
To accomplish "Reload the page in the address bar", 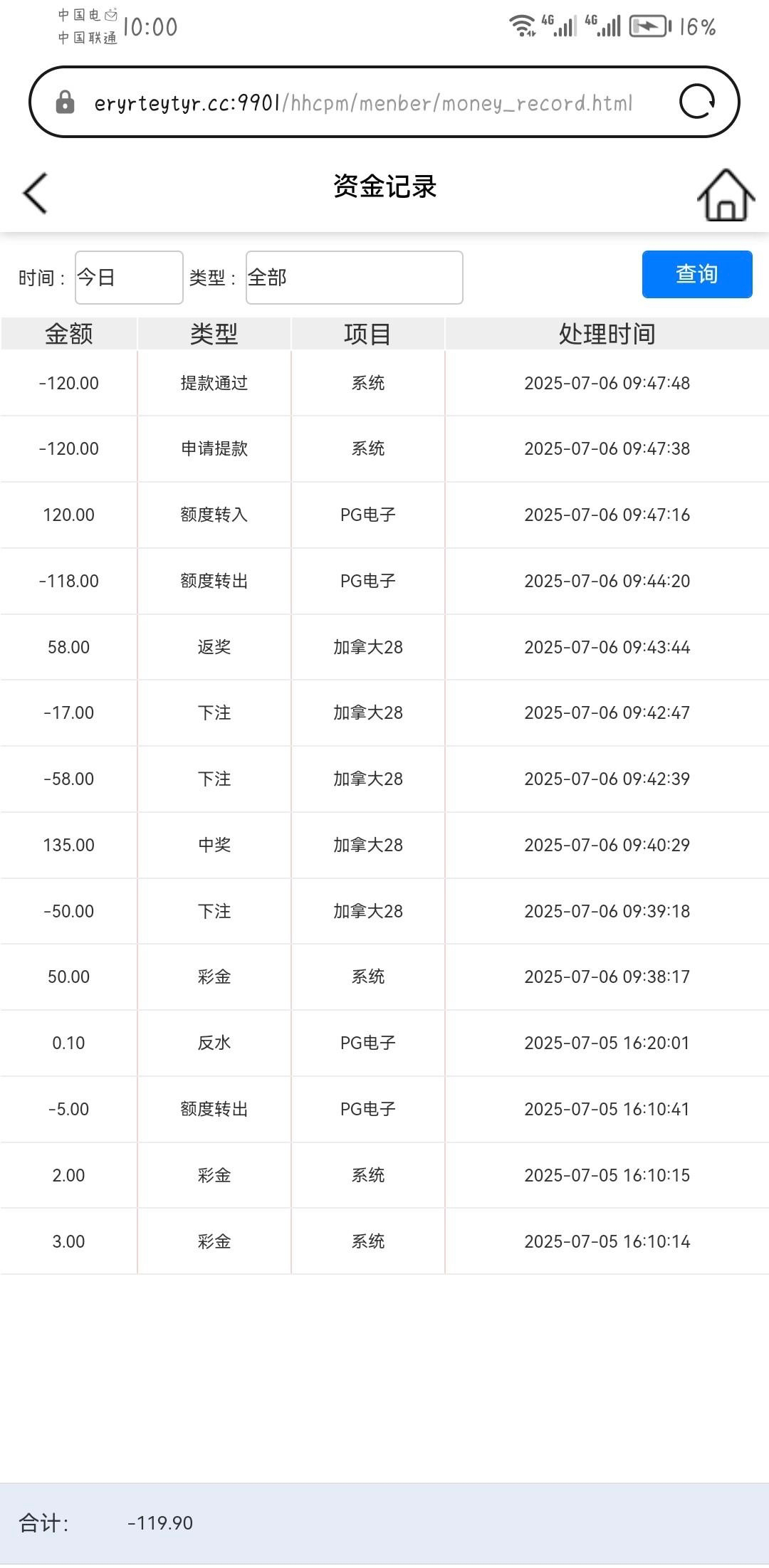I will click(697, 102).
